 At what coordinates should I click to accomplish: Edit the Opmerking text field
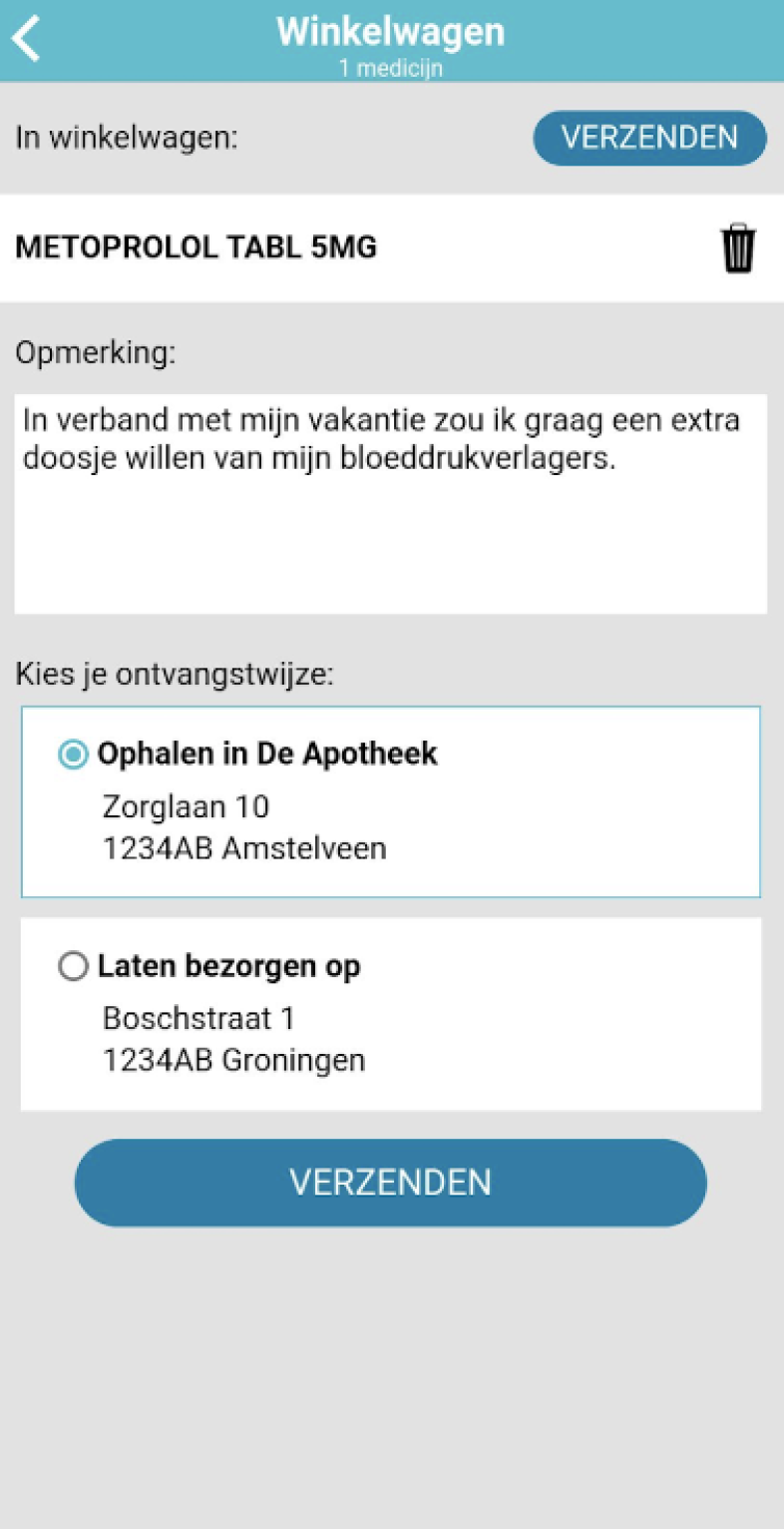point(391,504)
